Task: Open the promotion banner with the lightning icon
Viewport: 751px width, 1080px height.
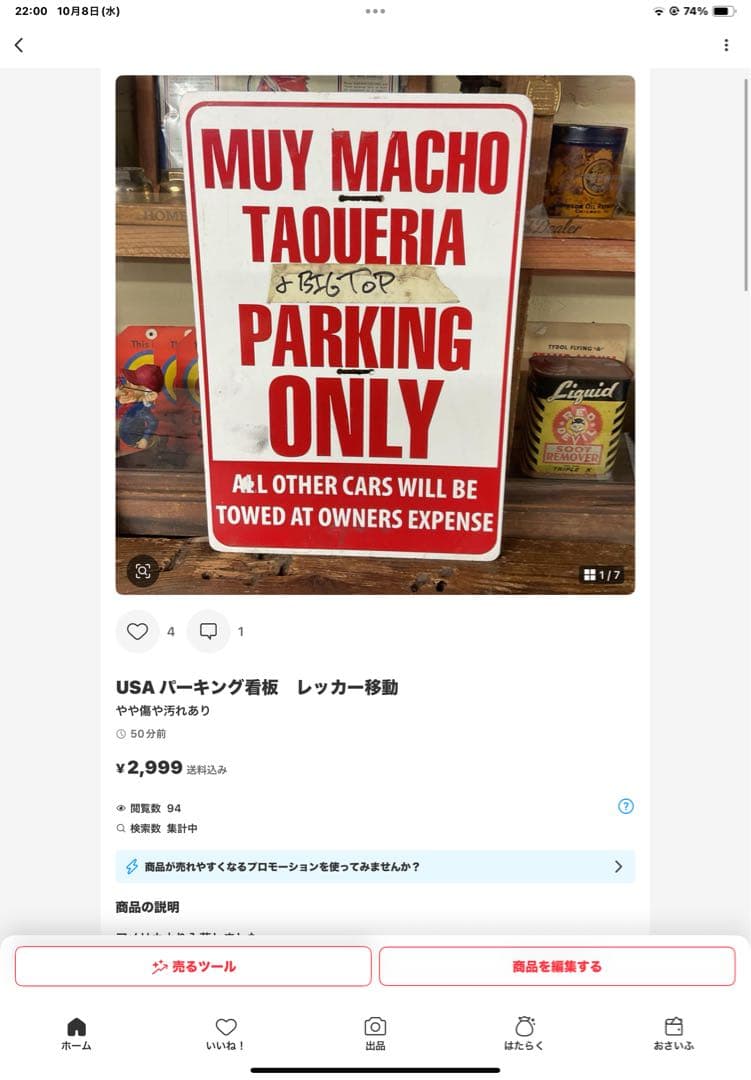Action: tap(375, 866)
